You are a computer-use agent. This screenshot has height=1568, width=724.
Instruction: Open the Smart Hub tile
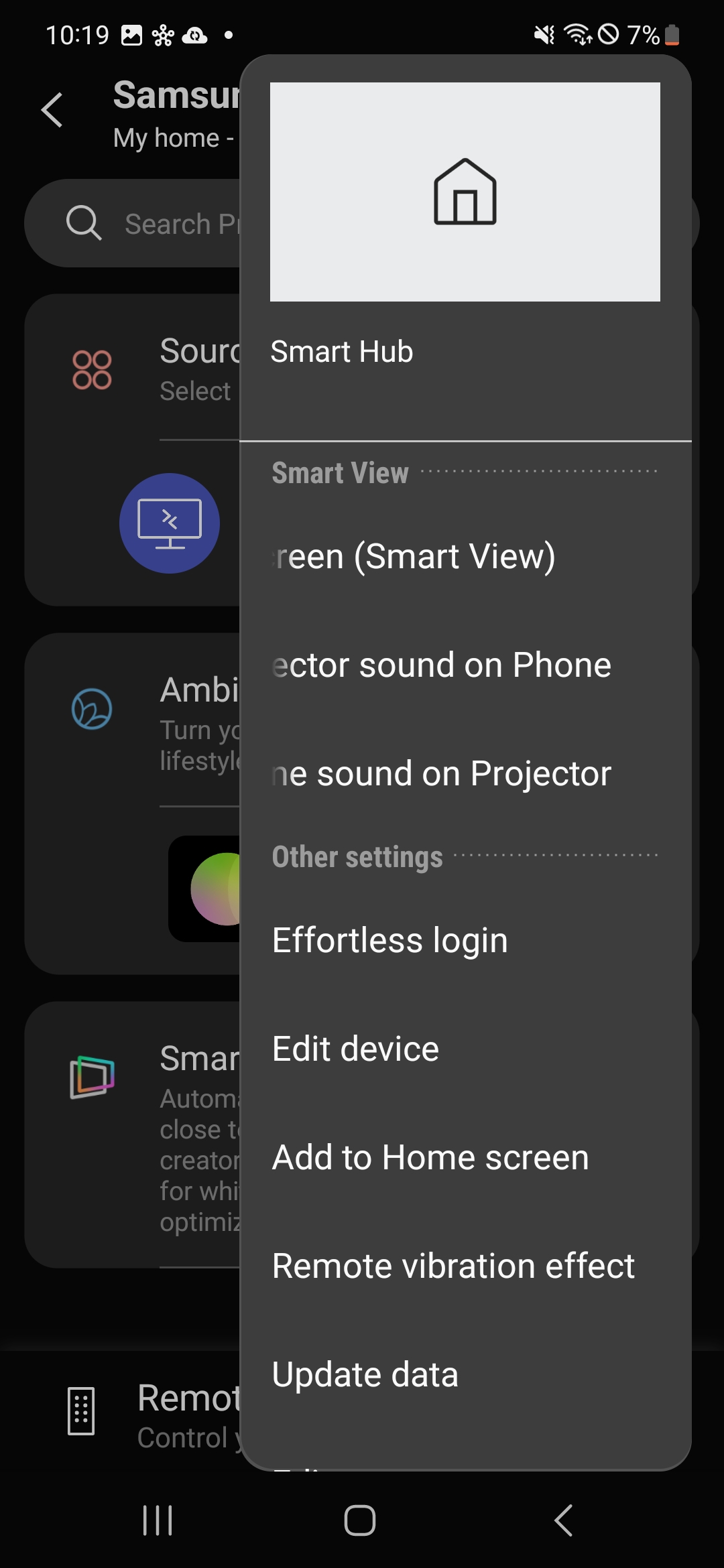[x=465, y=248]
